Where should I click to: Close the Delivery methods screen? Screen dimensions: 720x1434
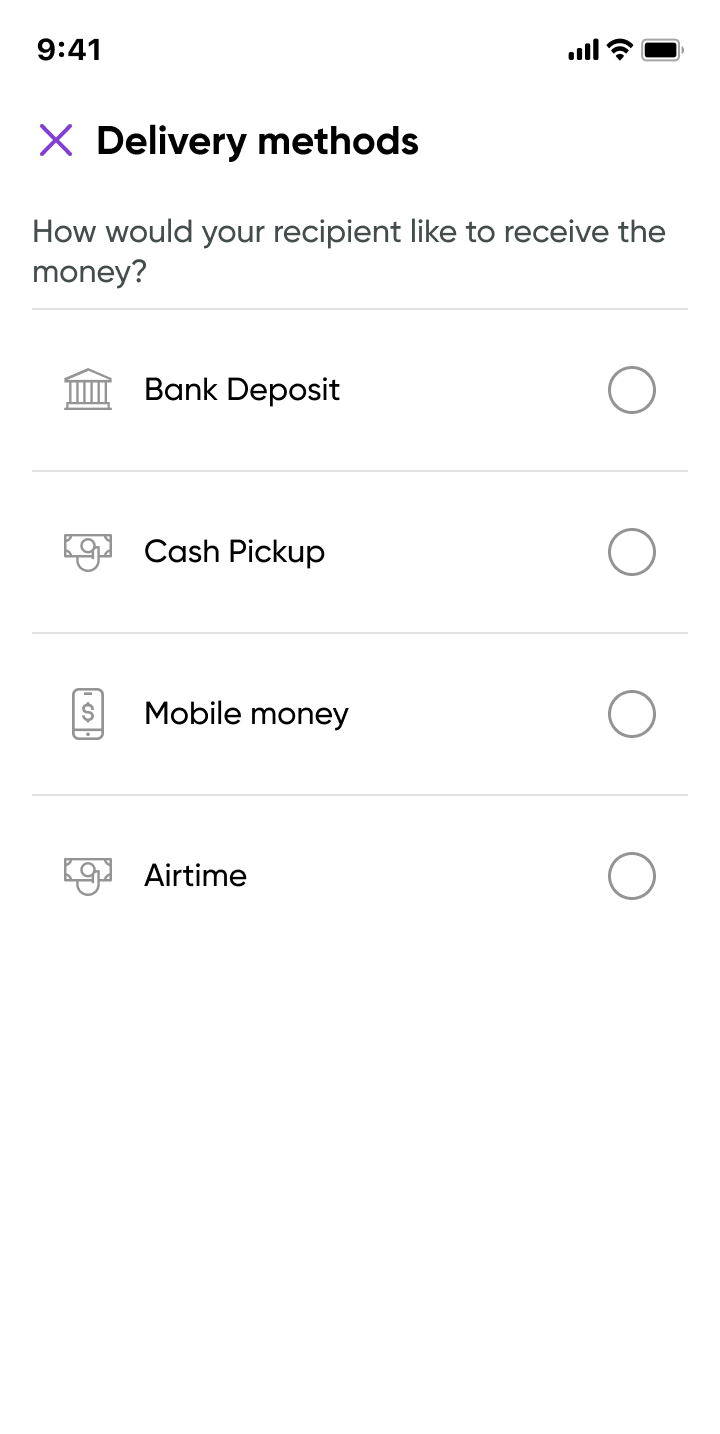pos(56,141)
